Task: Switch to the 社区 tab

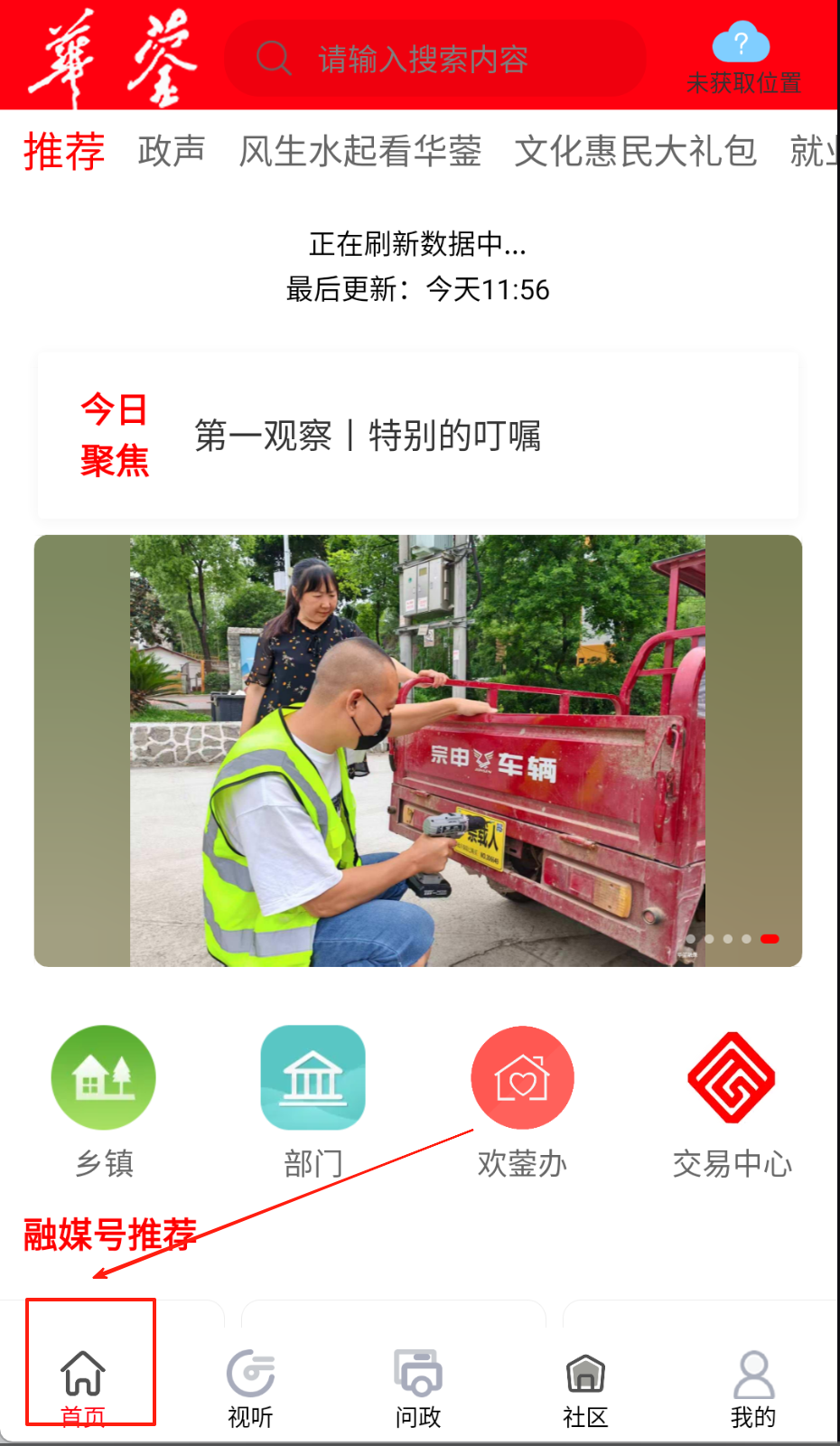Action: 585,1387
